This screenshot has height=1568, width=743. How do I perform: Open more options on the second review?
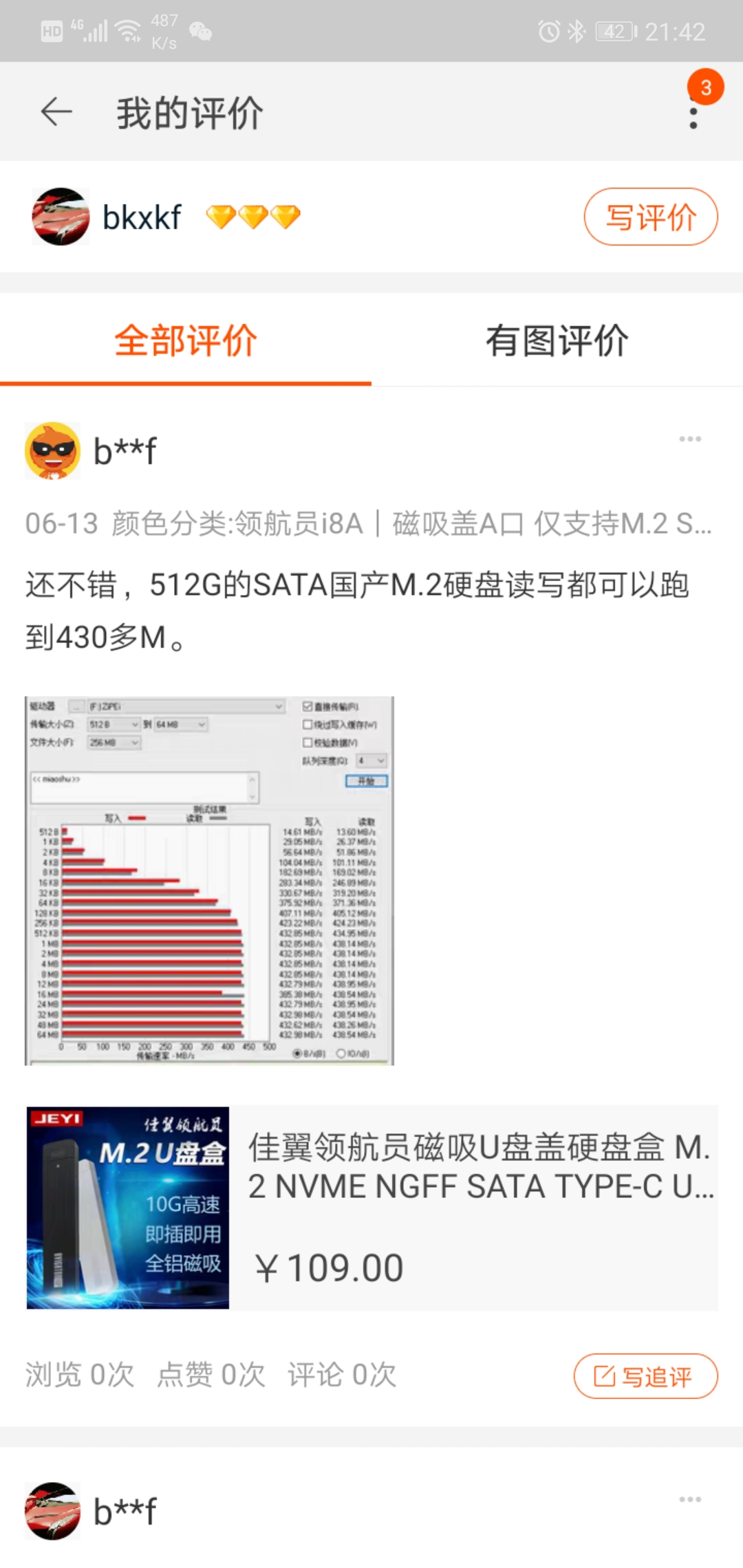[689, 1499]
